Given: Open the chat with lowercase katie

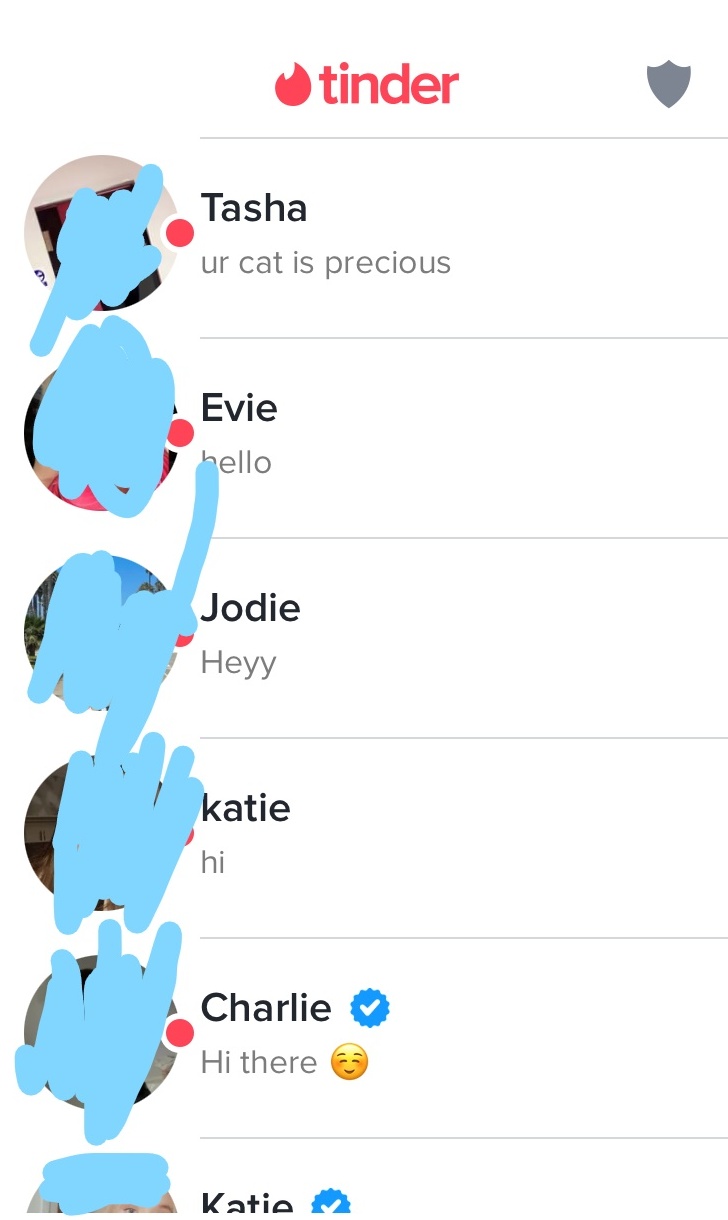Looking at the screenshot, I should (x=364, y=838).
